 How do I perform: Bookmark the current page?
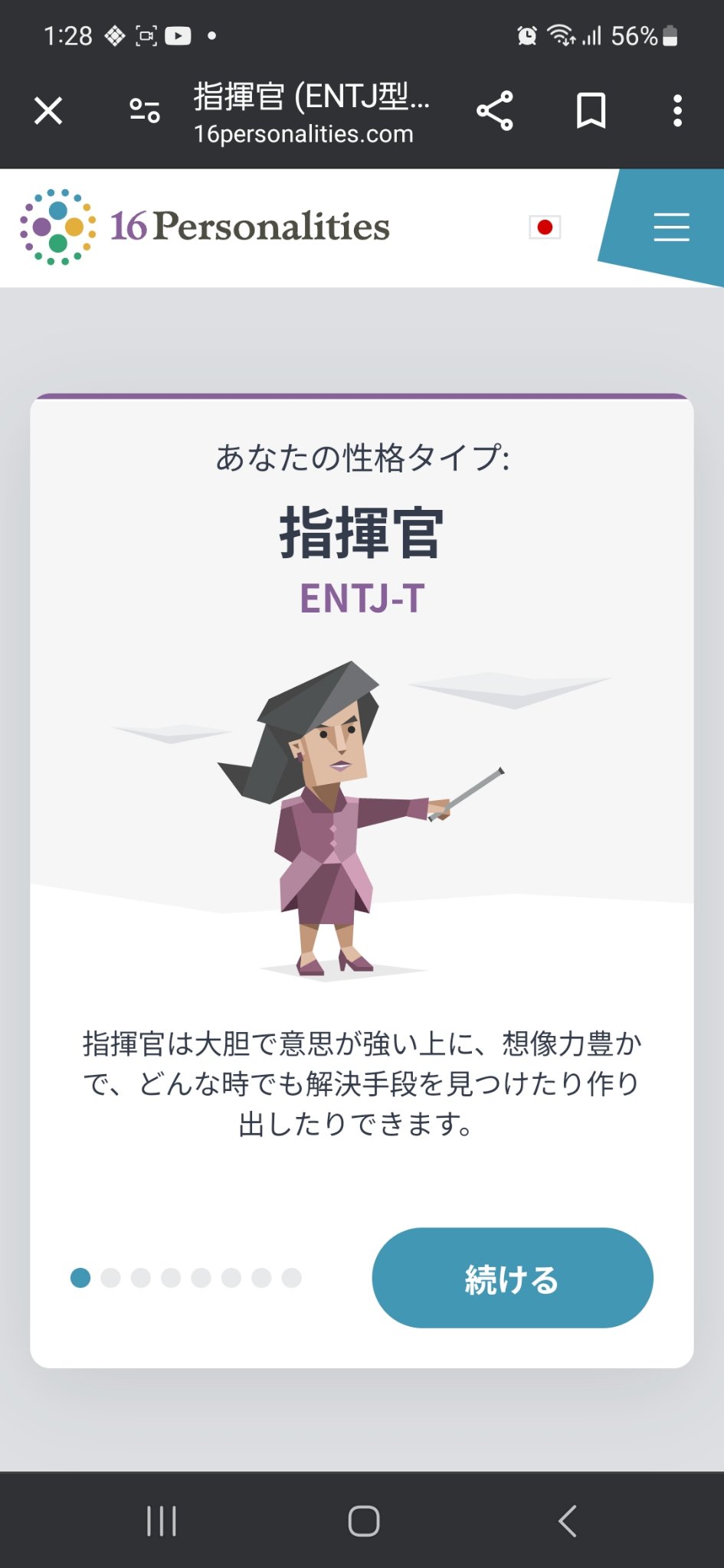tap(591, 111)
